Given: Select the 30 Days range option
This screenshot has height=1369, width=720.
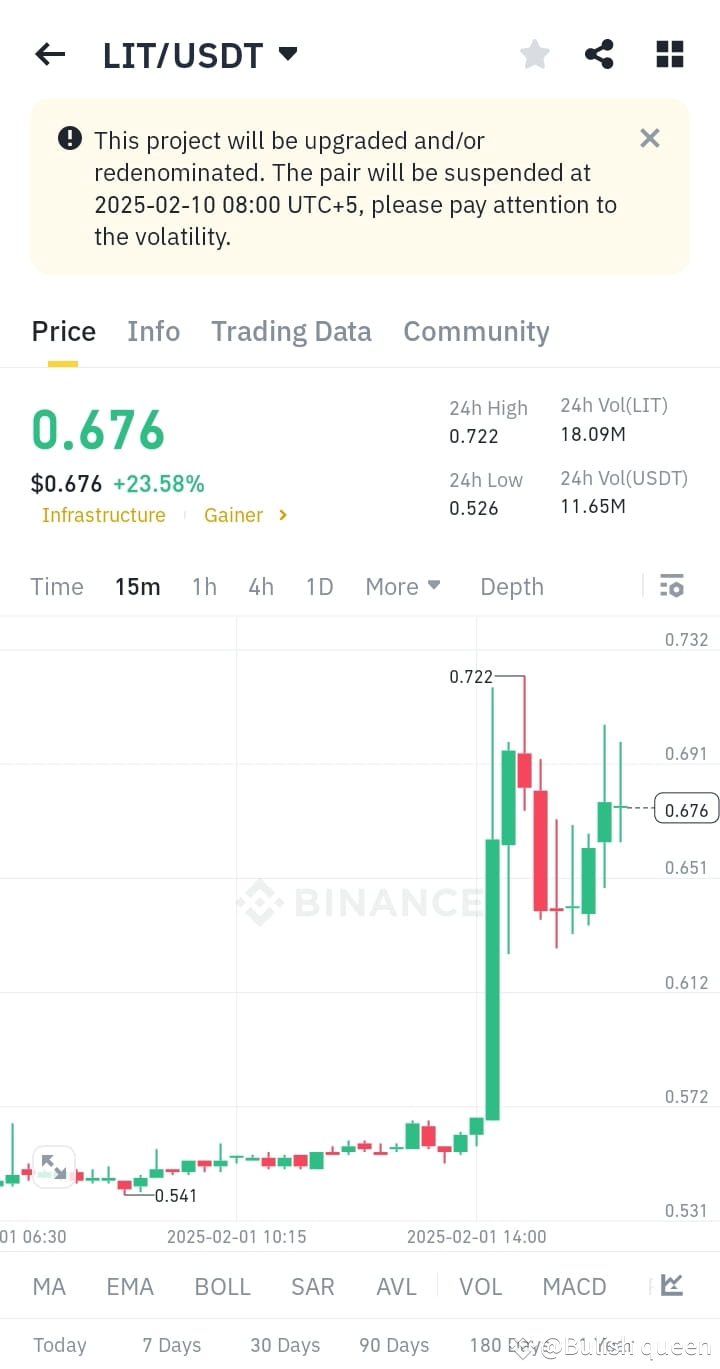Looking at the screenshot, I should pyautogui.click(x=285, y=1346).
